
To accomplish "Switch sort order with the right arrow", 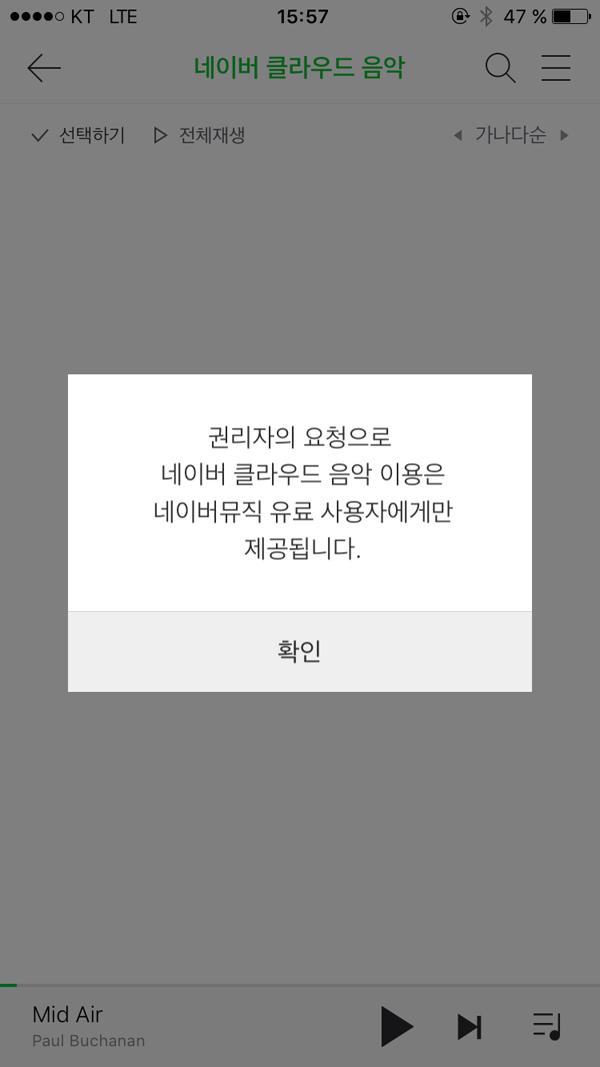I will click(564, 135).
